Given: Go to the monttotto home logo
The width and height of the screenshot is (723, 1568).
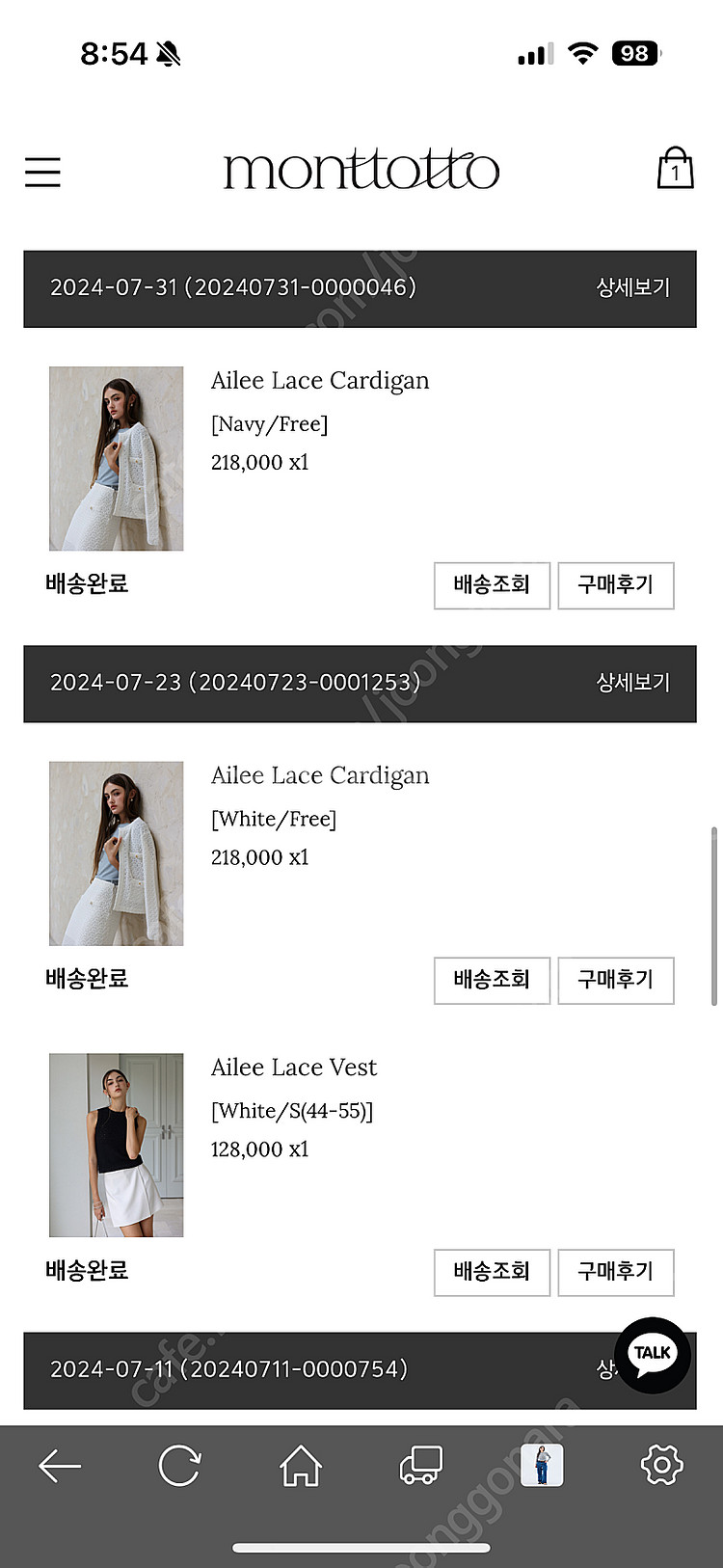Looking at the screenshot, I should [361, 170].
